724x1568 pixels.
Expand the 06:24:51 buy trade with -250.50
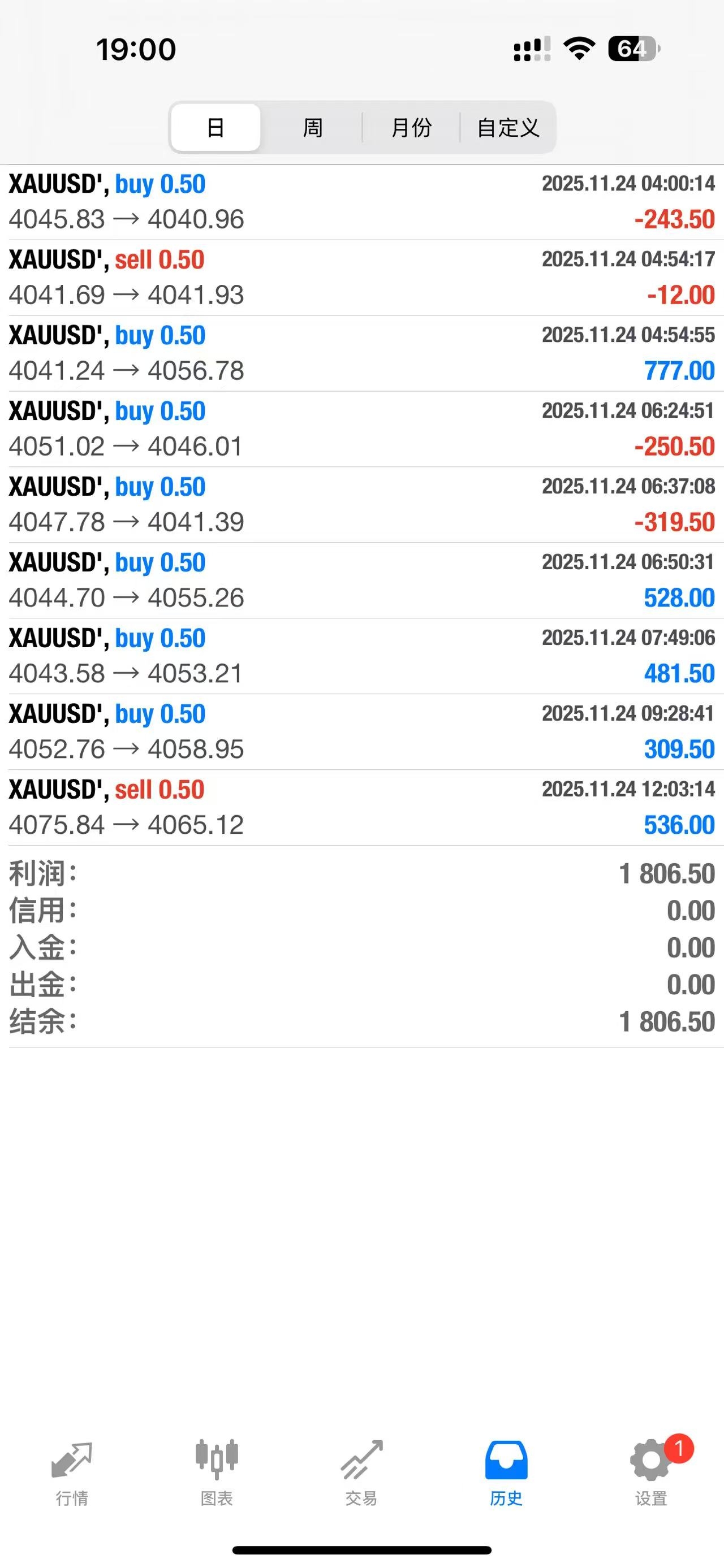[x=361, y=429]
